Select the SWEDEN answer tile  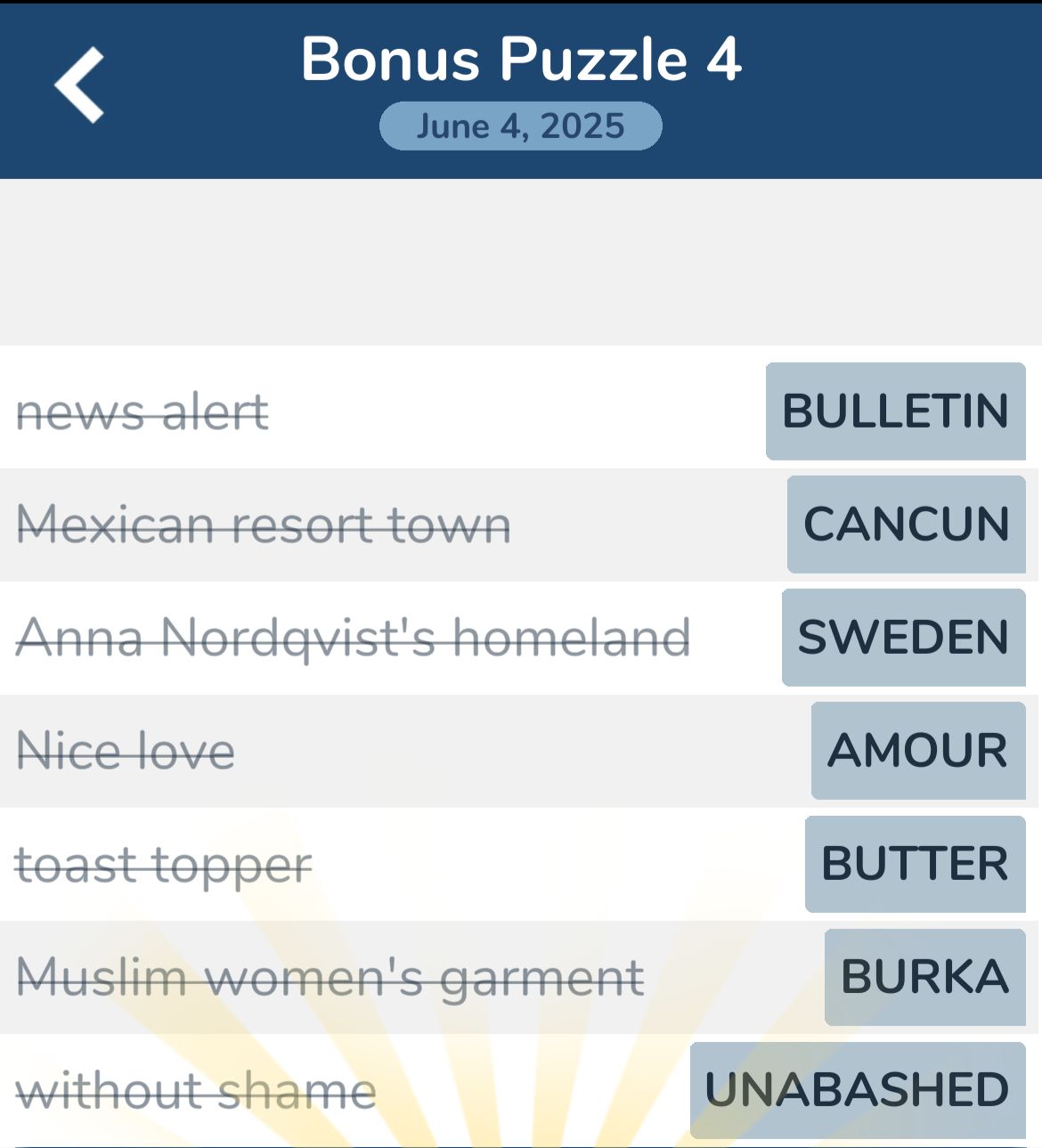pos(902,638)
